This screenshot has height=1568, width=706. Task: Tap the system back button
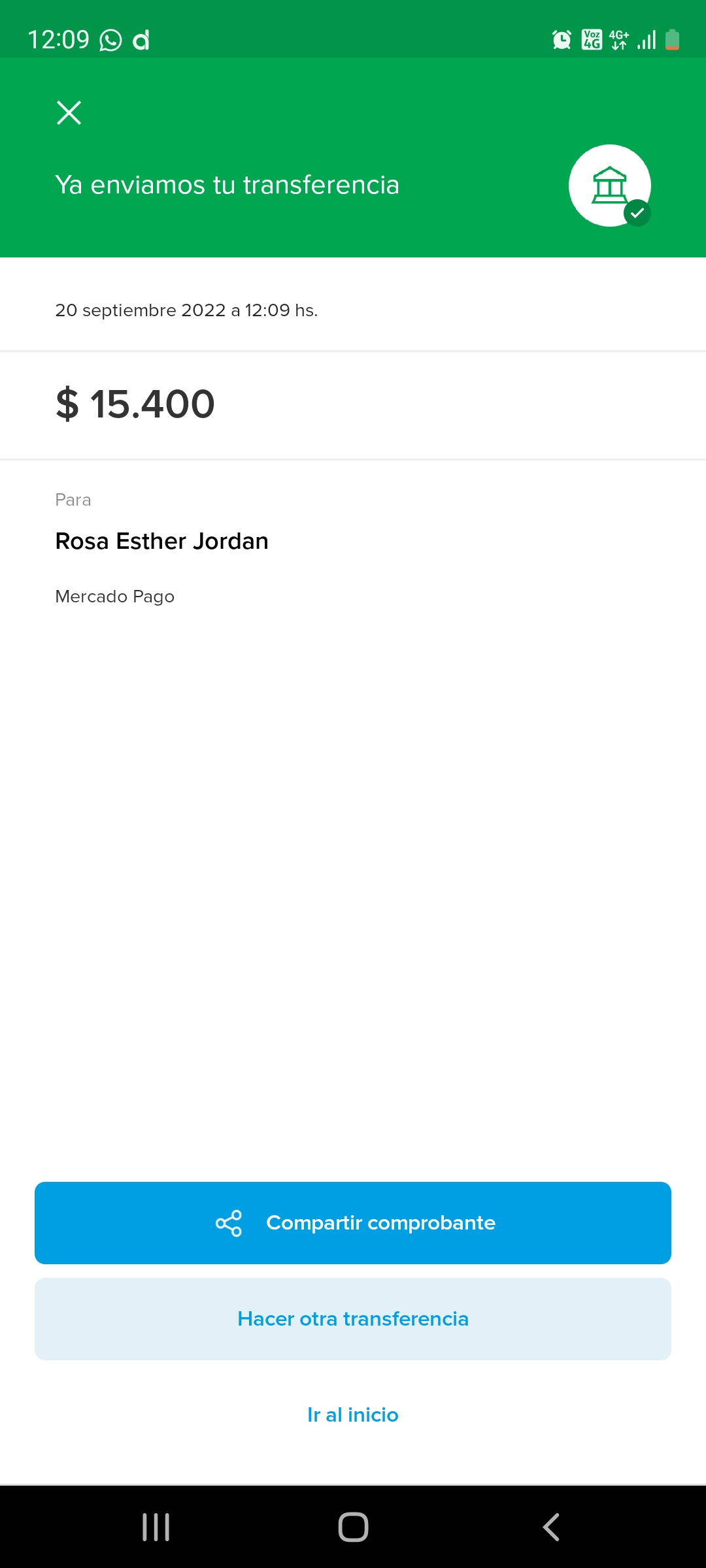[551, 1527]
